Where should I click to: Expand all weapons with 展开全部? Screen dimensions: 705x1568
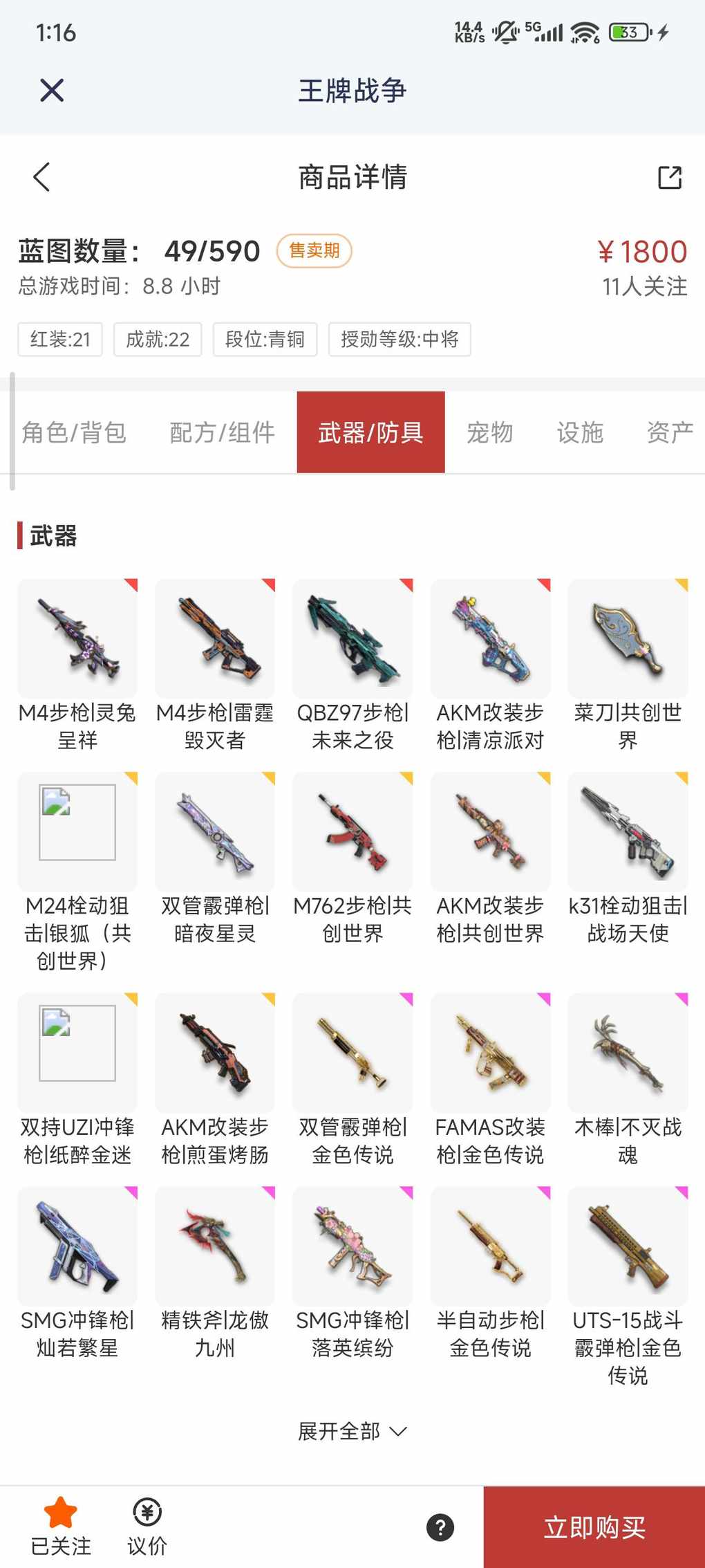(x=352, y=1430)
